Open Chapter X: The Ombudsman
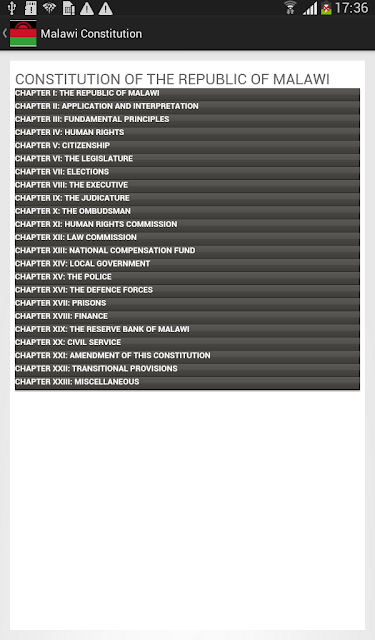The width and height of the screenshot is (375, 640). [187, 211]
